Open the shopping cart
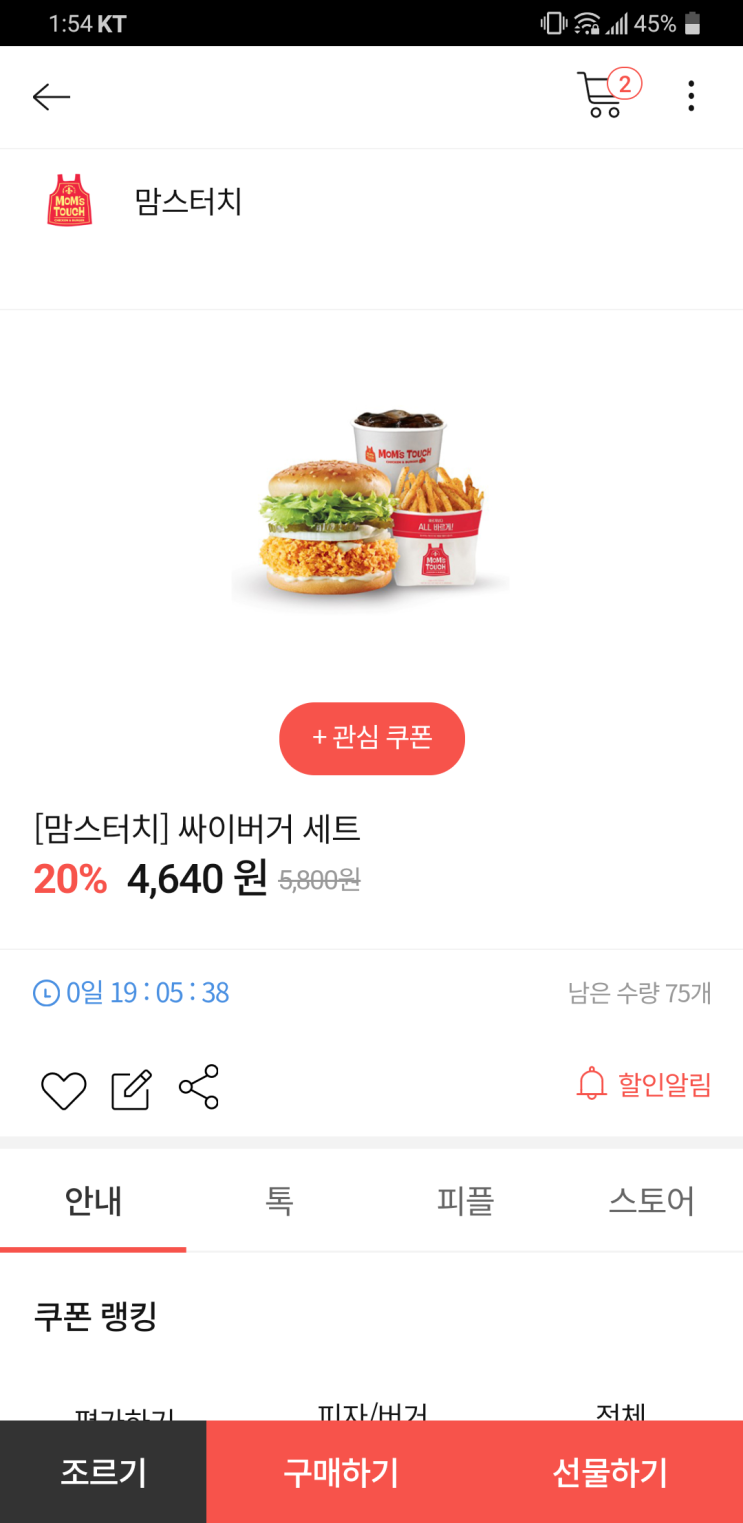Viewport: 743px width, 1523px height. pos(603,95)
